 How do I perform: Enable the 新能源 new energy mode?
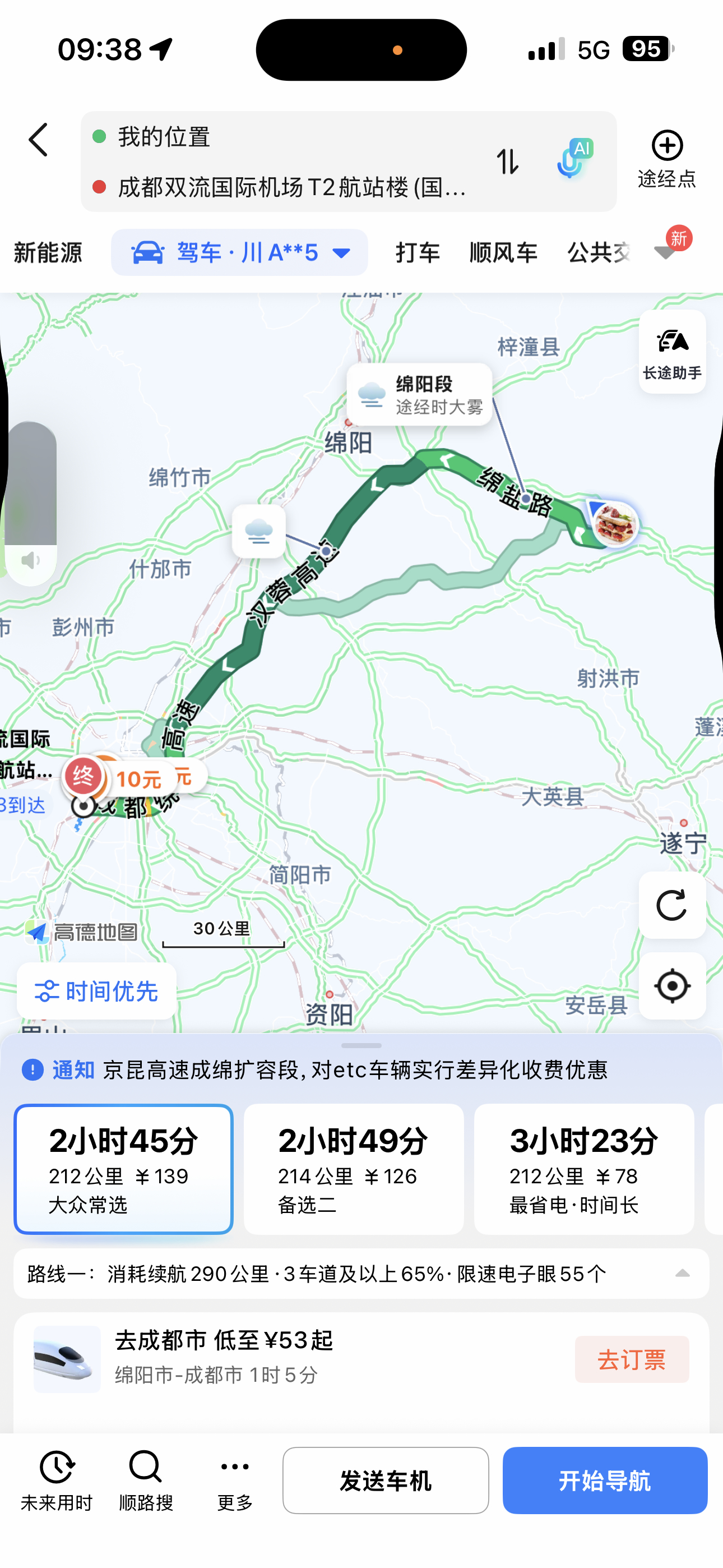[48, 252]
